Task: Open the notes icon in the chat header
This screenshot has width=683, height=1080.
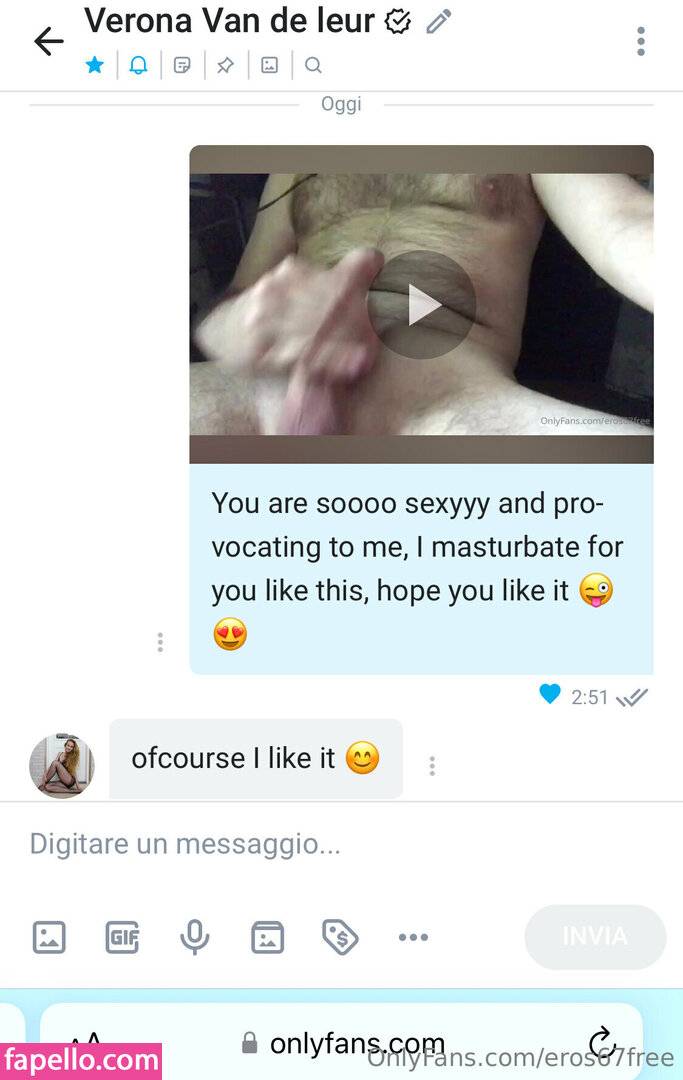Action: tap(182, 65)
